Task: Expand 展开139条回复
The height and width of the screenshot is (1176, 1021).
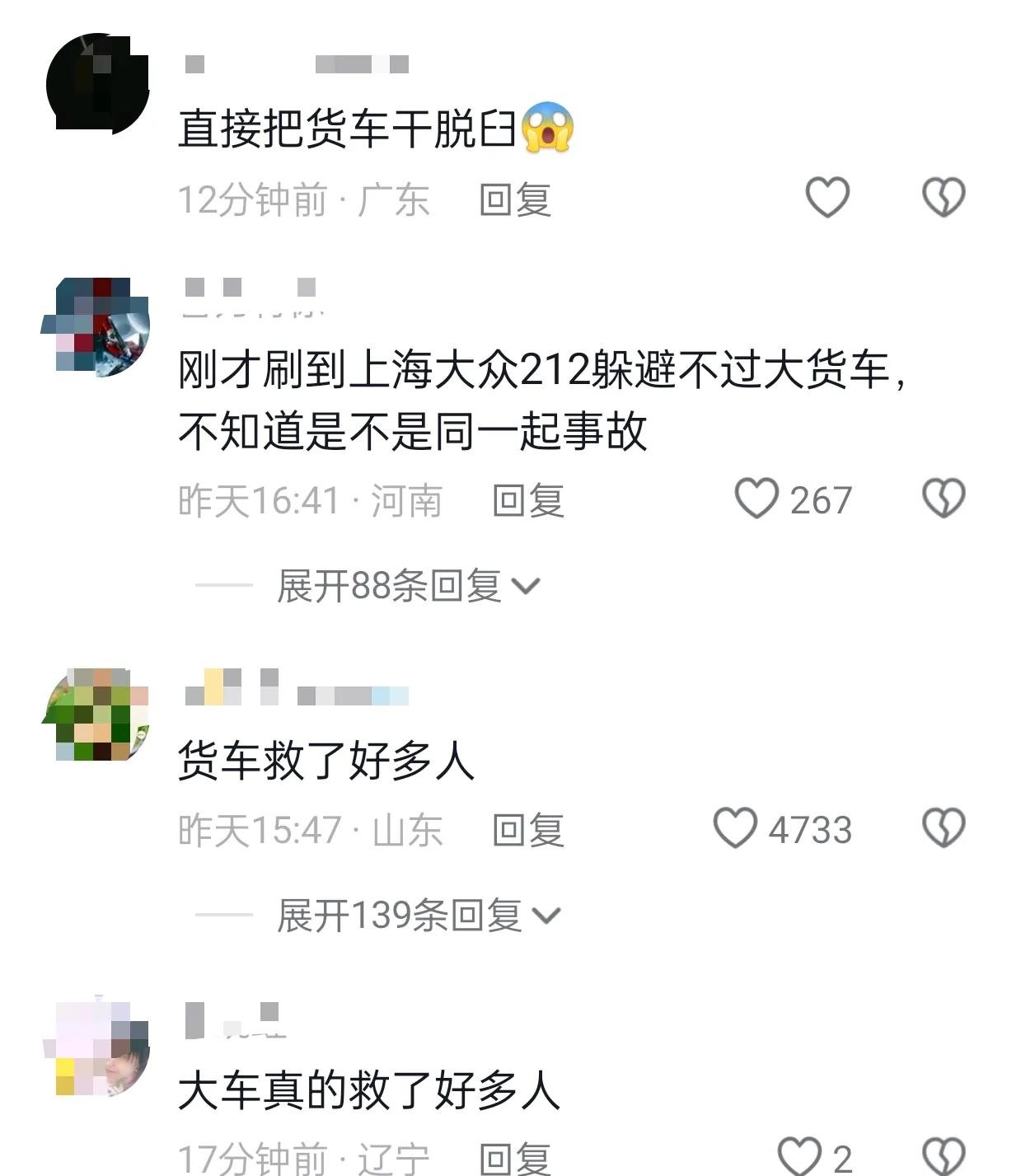Action: (419, 916)
